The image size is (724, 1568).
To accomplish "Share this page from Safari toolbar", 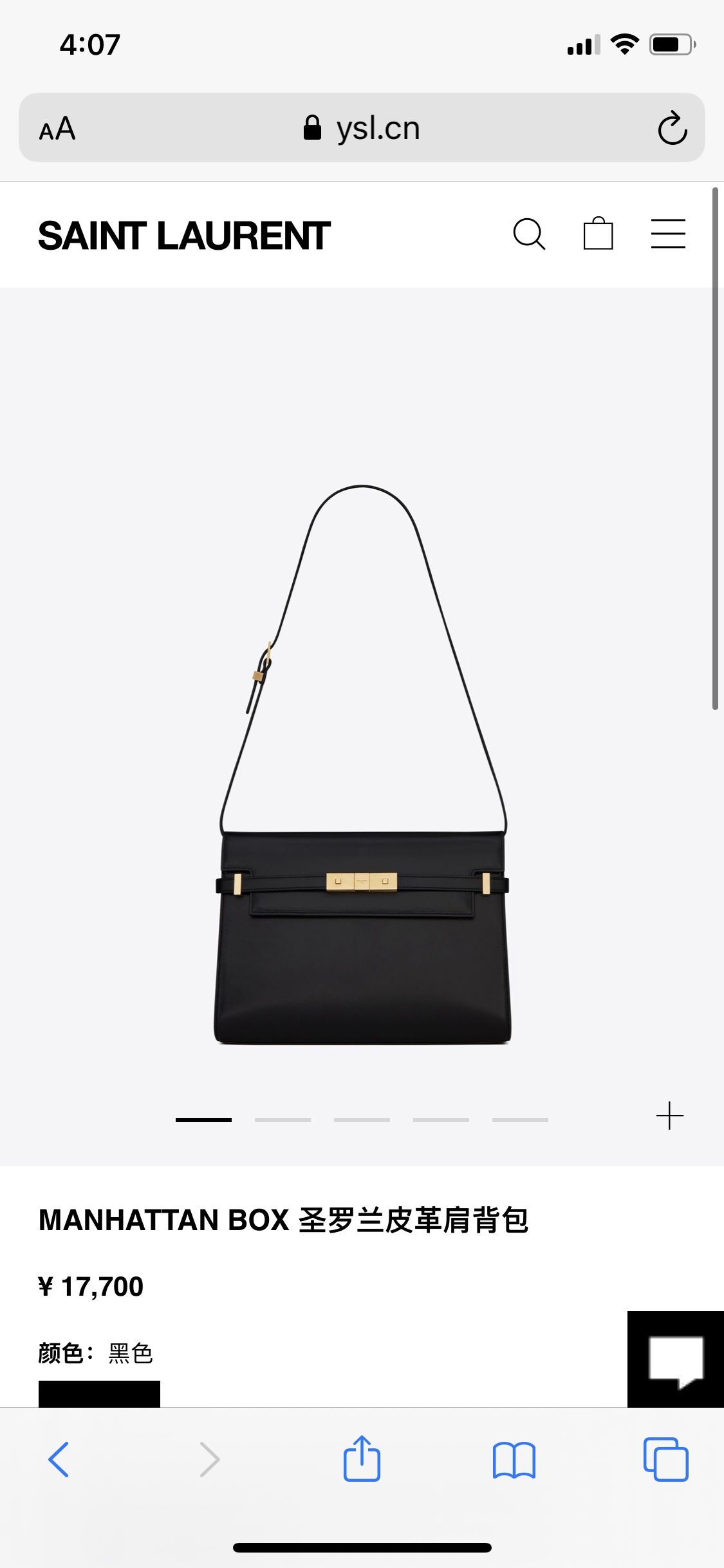I will (x=362, y=1459).
